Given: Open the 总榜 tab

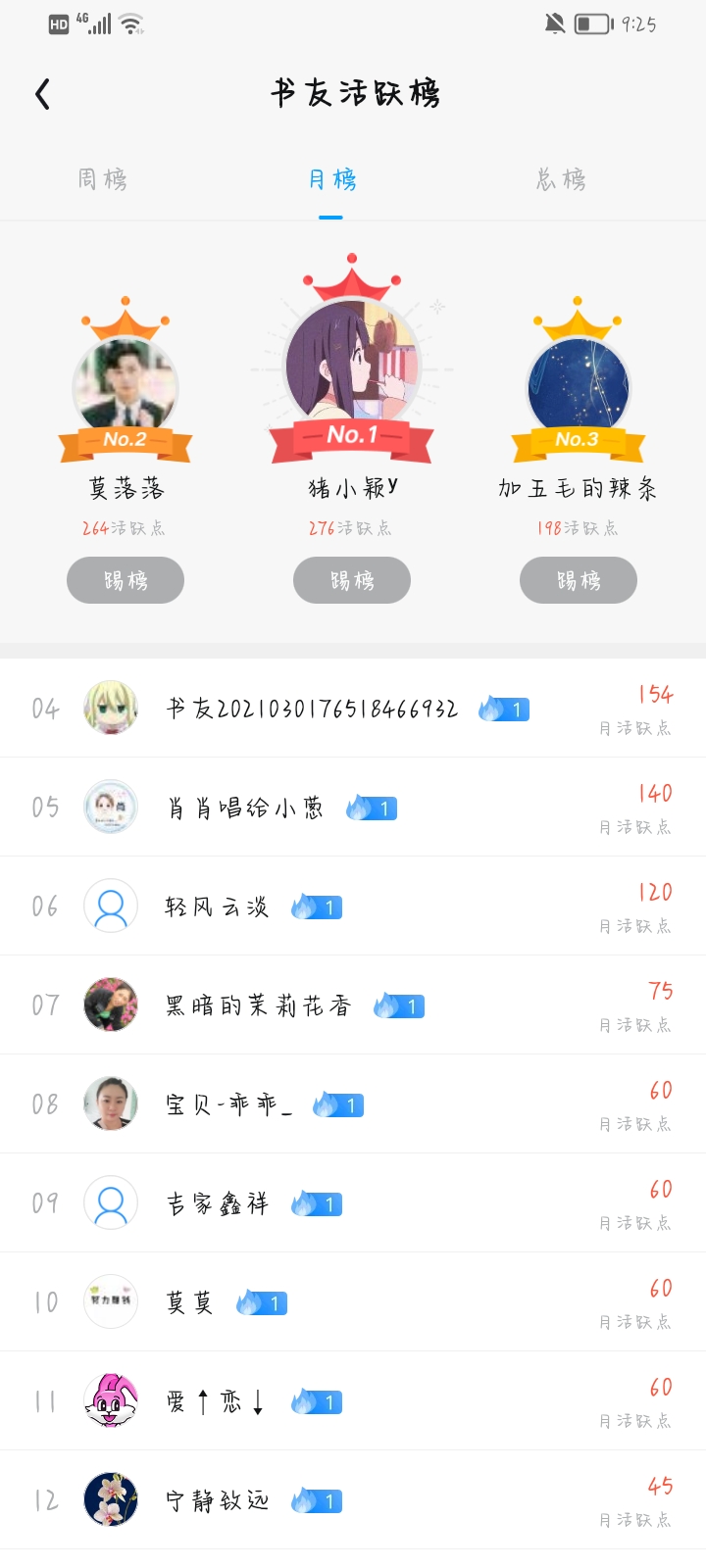Looking at the screenshot, I should 560,179.
